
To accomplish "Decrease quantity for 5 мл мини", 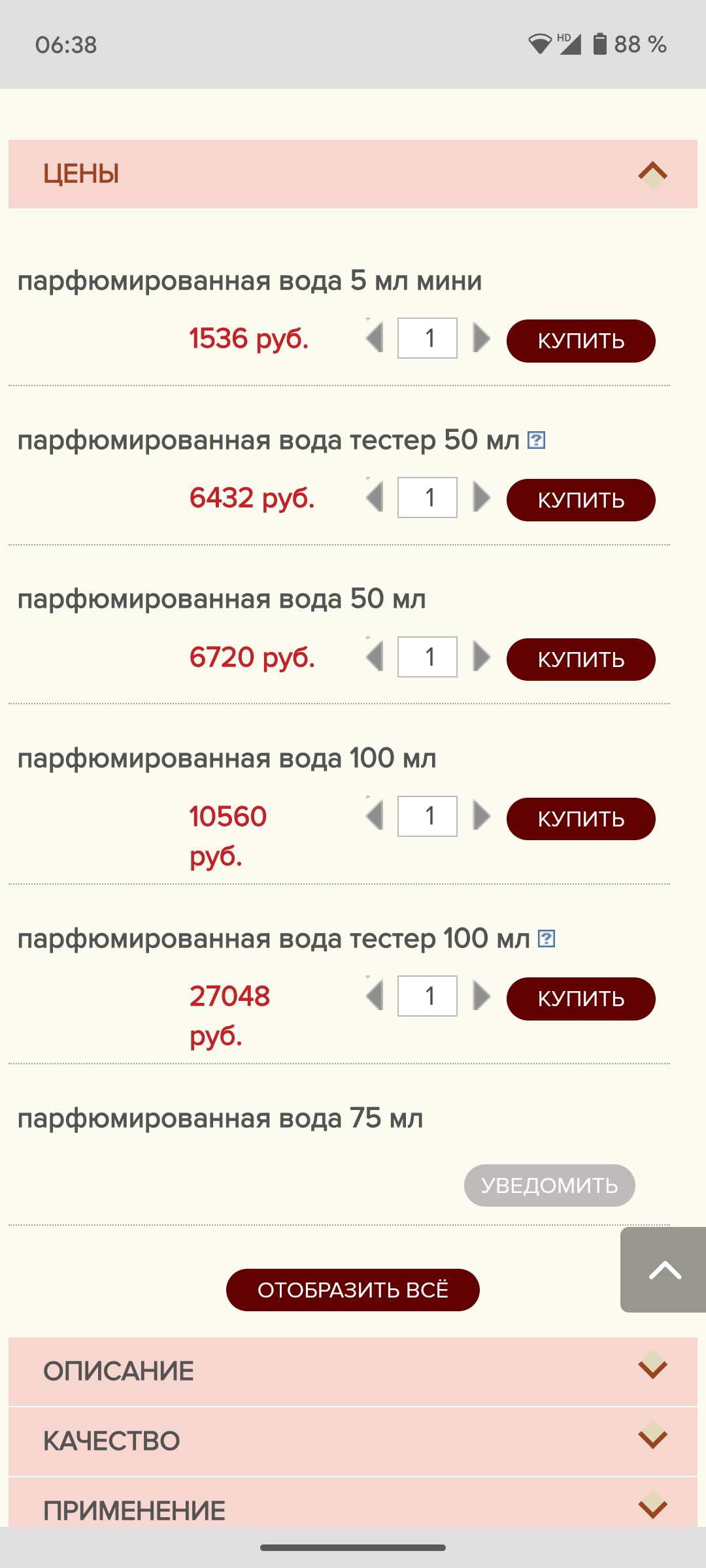I will [375, 338].
